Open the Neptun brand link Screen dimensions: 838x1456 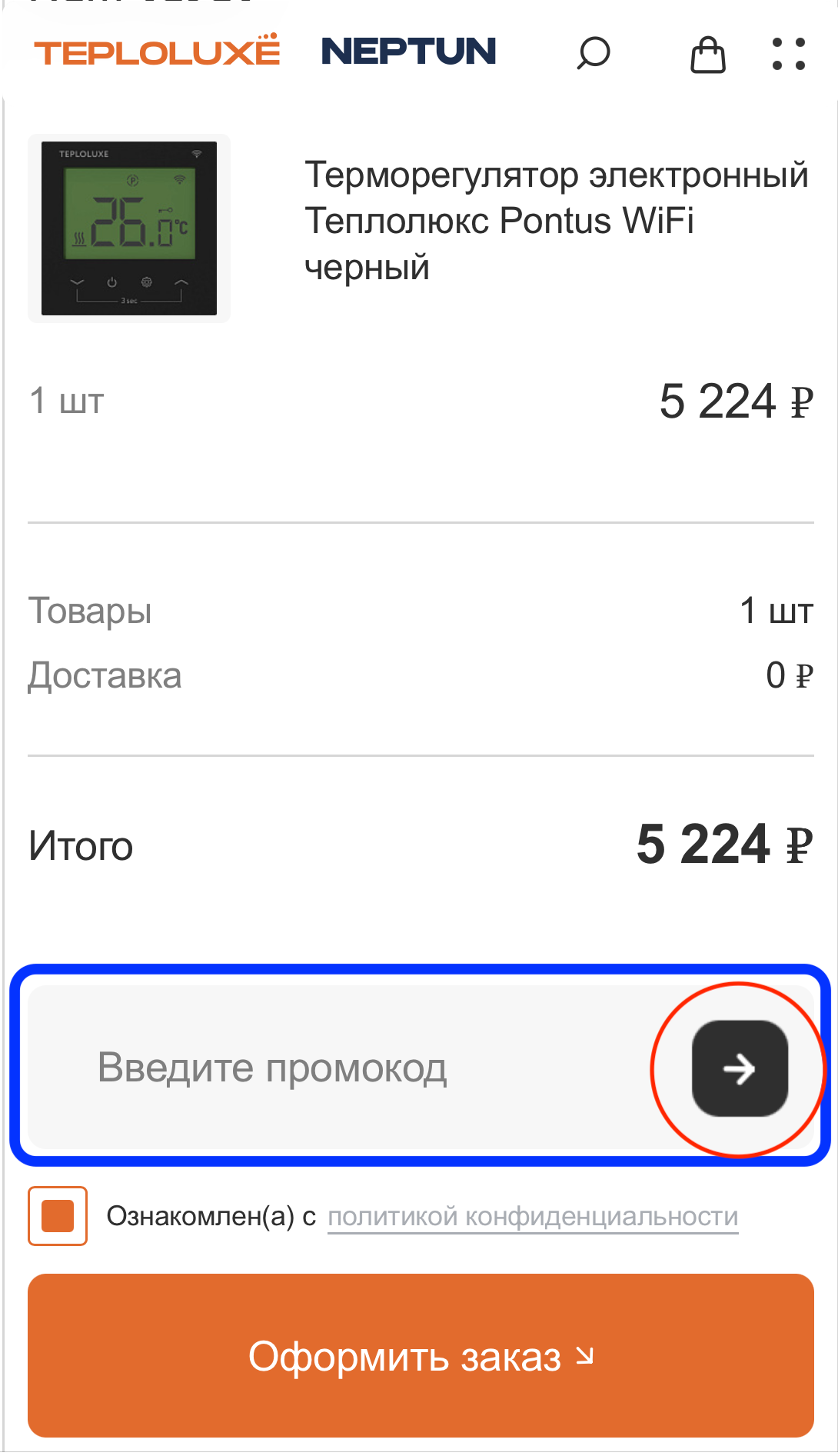pyautogui.click(x=408, y=52)
